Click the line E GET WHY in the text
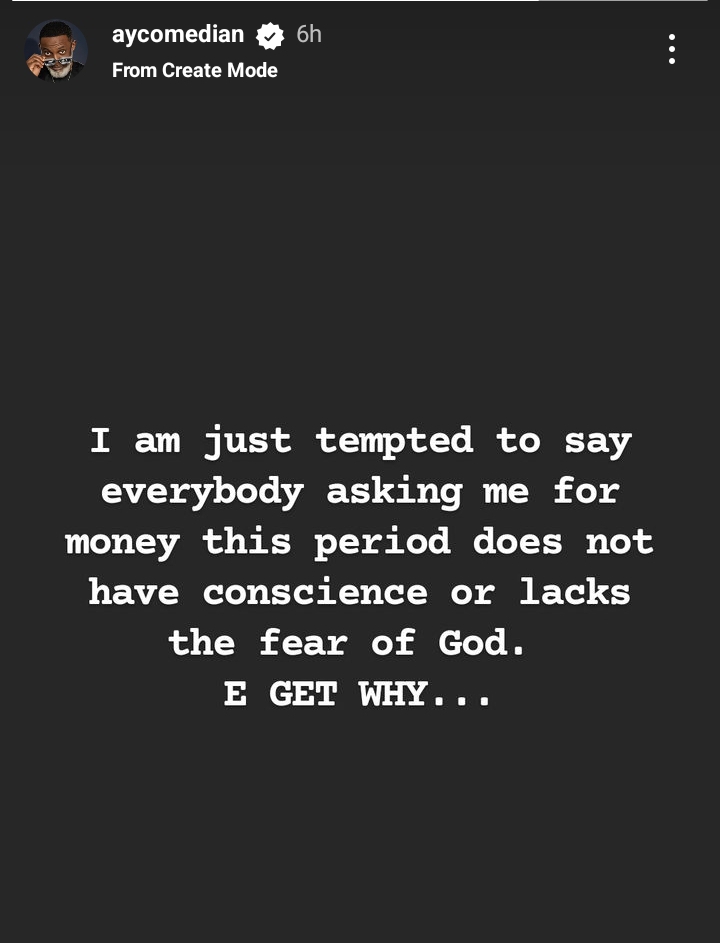Viewport: 720px width, 943px height. [x=360, y=694]
